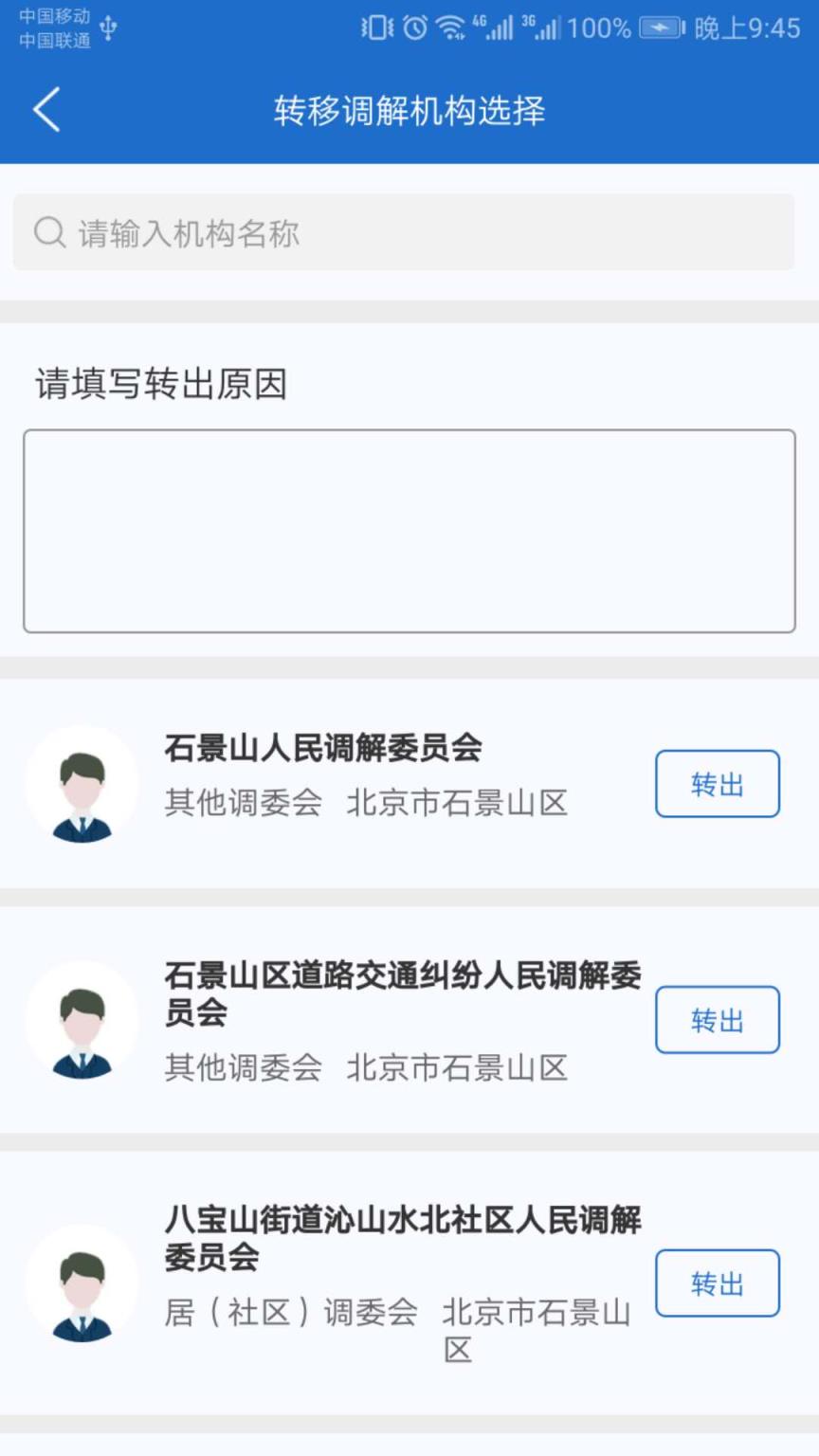Click inside the 转出原因 text box
The image size is (819, 1456).
409,531
